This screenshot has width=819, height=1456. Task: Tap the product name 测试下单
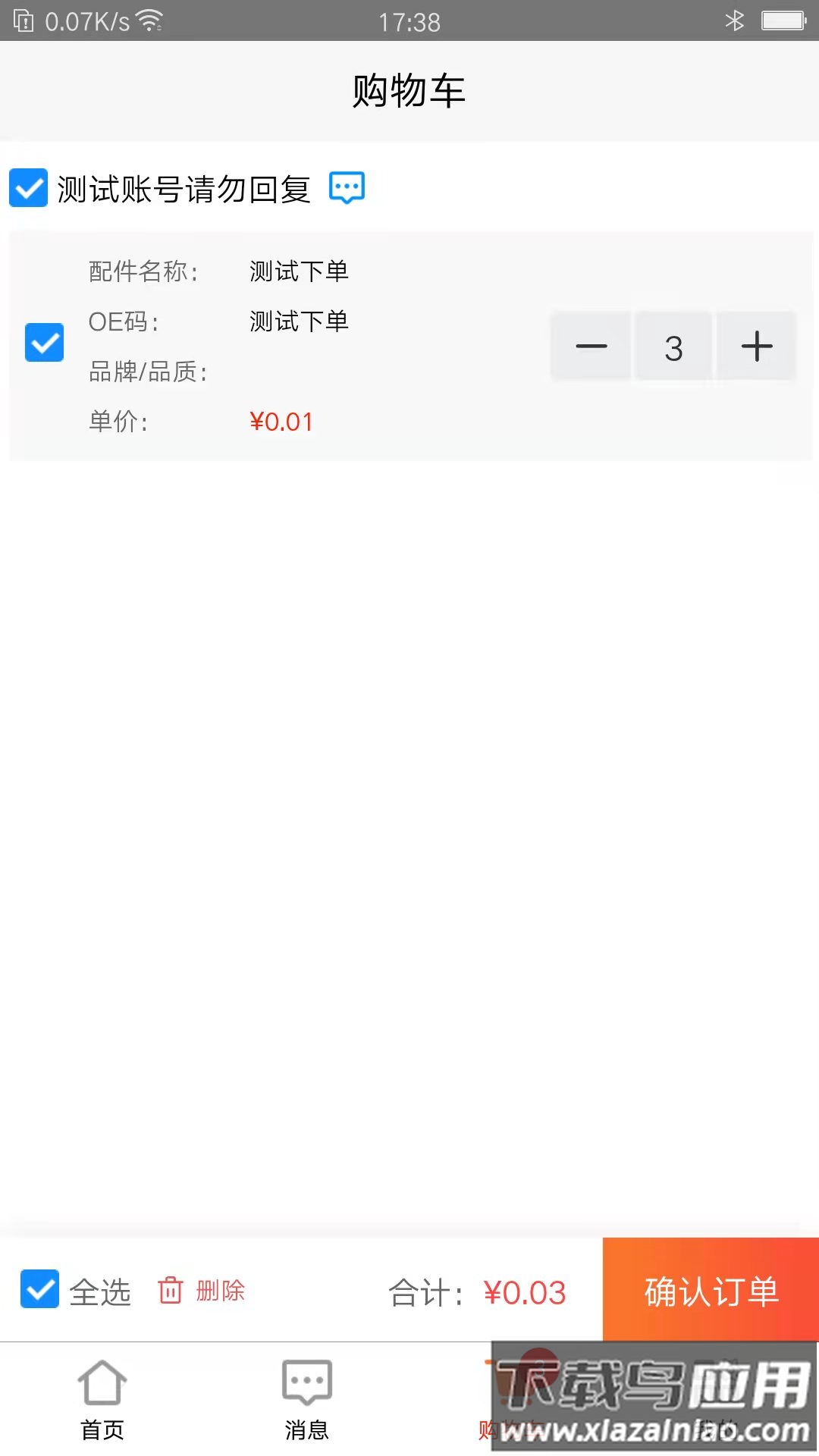(298, 271)
